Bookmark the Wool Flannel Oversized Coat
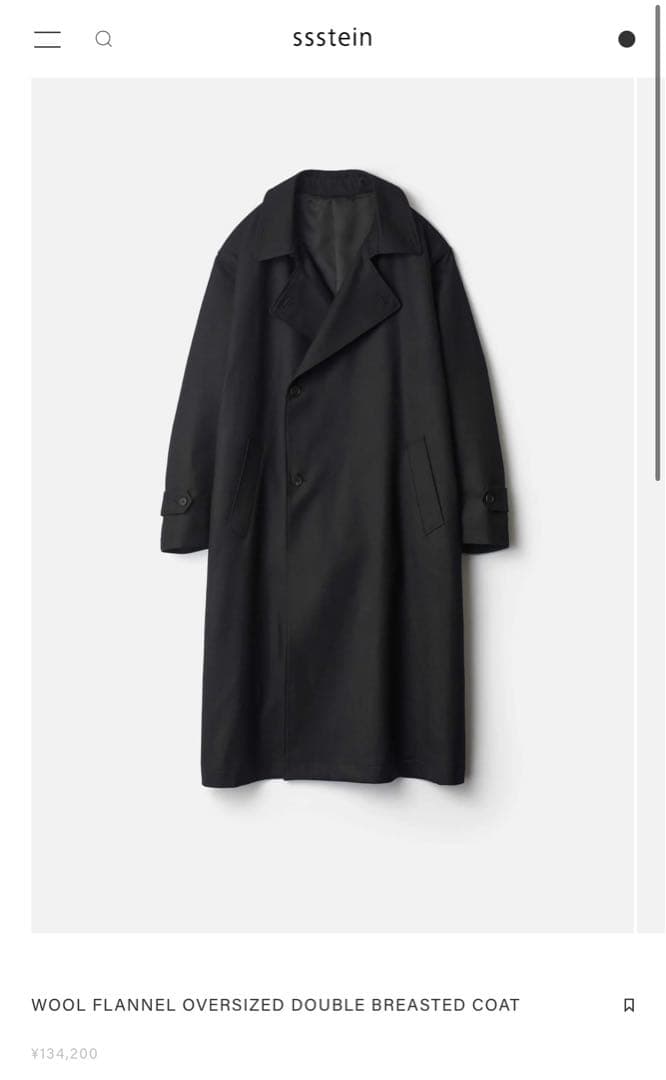666x1080 pixels. click(629, 1005)
